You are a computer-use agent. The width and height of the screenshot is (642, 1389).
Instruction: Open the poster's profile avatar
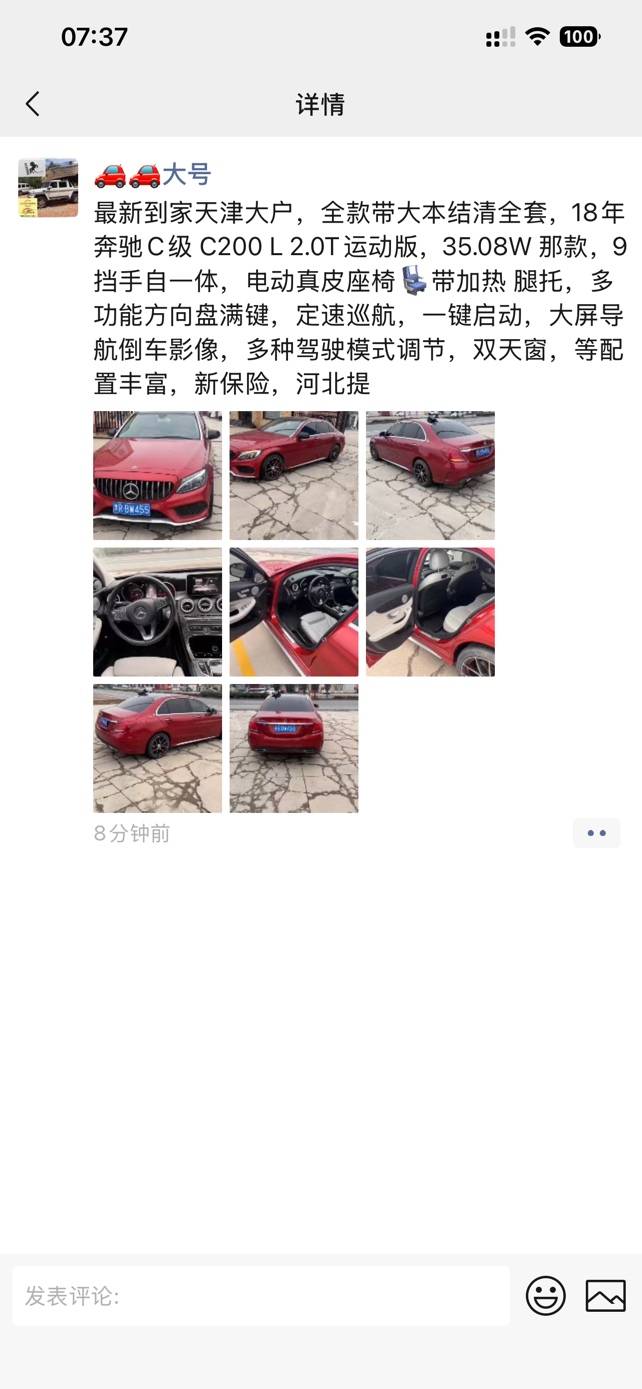tap(47, 187)
